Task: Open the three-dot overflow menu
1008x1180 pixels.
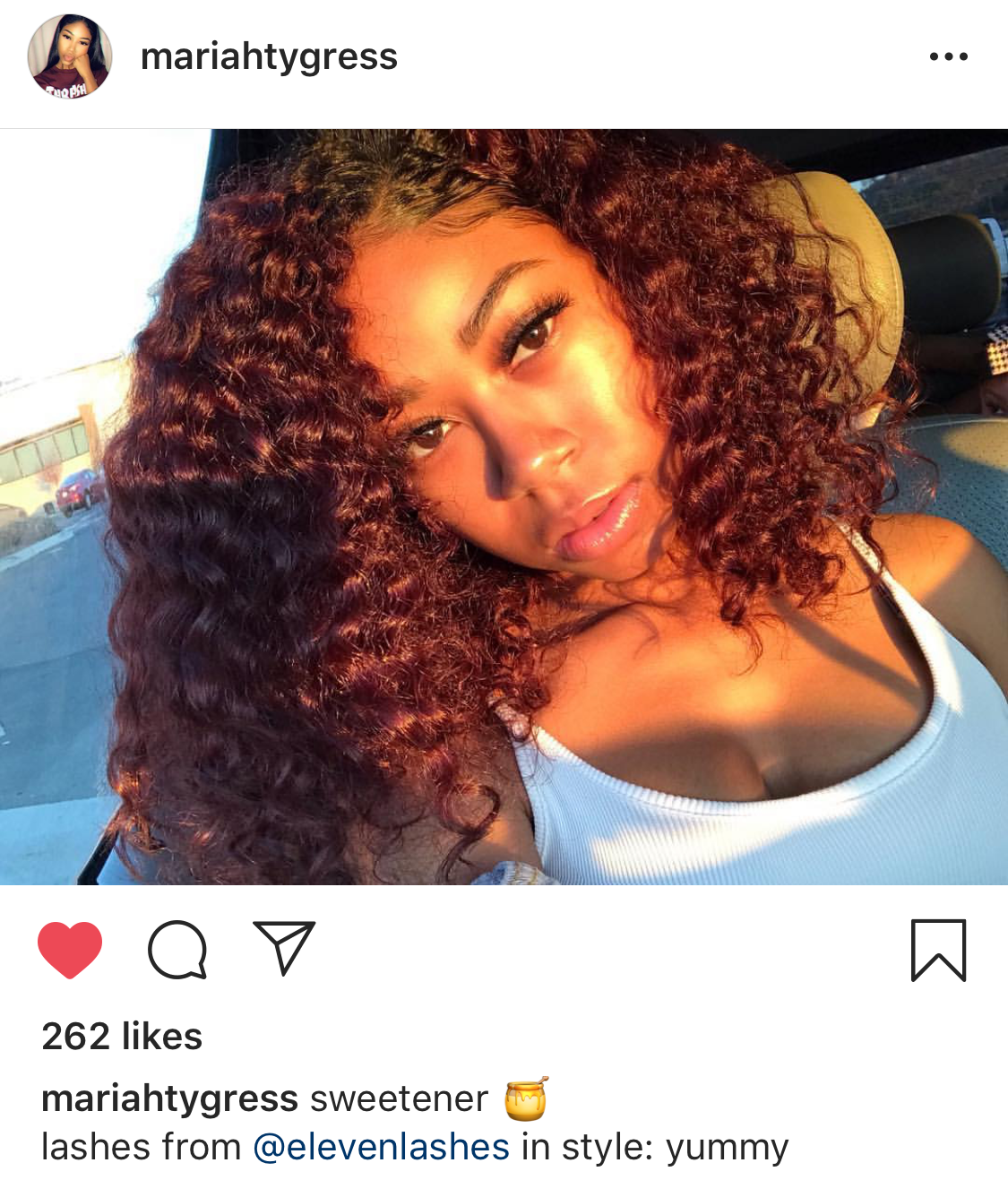Action: 948,56
